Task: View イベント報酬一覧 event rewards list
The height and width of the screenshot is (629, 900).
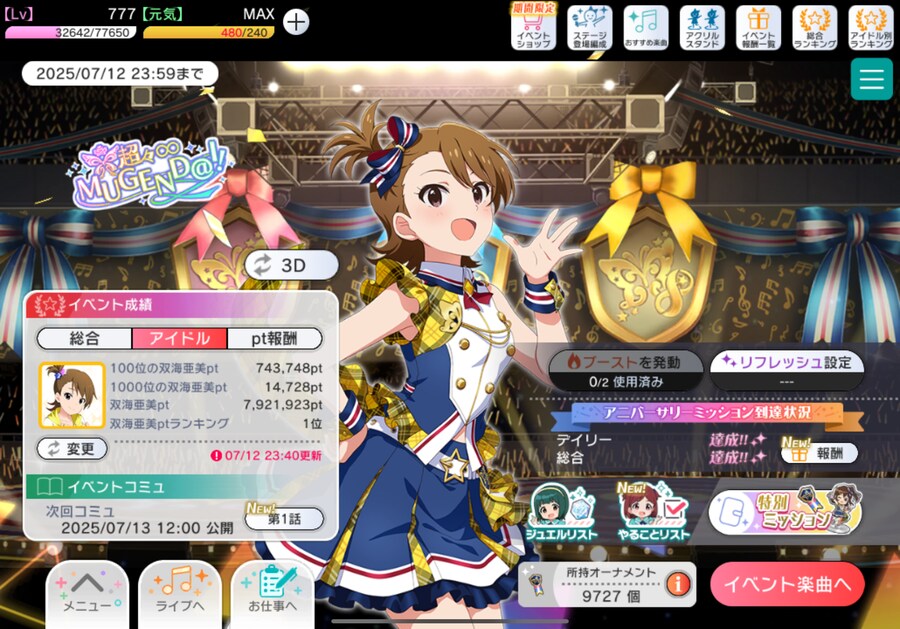Action: pyautogui.click(x=758, y=27)
